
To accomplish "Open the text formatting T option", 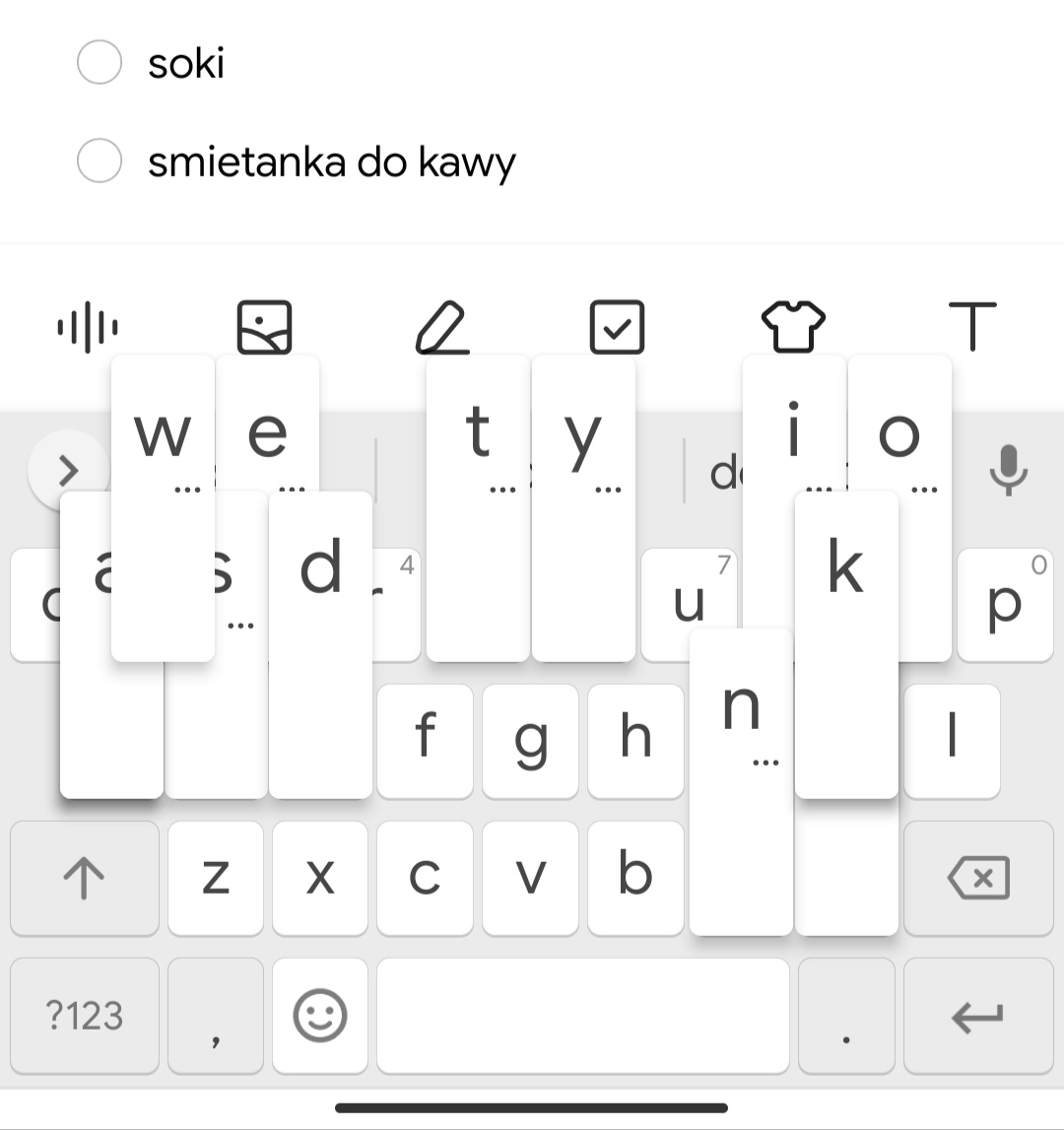I will (x=971, y=327).
